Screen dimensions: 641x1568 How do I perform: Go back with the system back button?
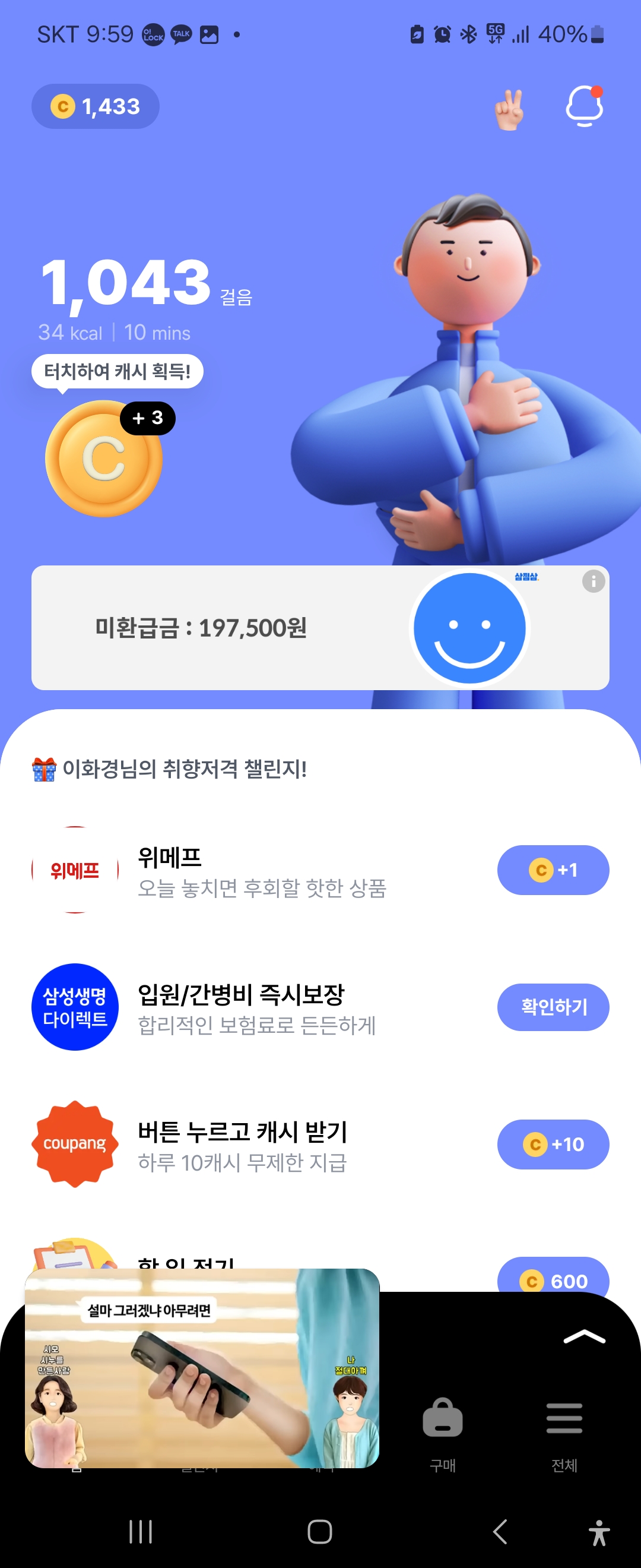point(500,1532)
